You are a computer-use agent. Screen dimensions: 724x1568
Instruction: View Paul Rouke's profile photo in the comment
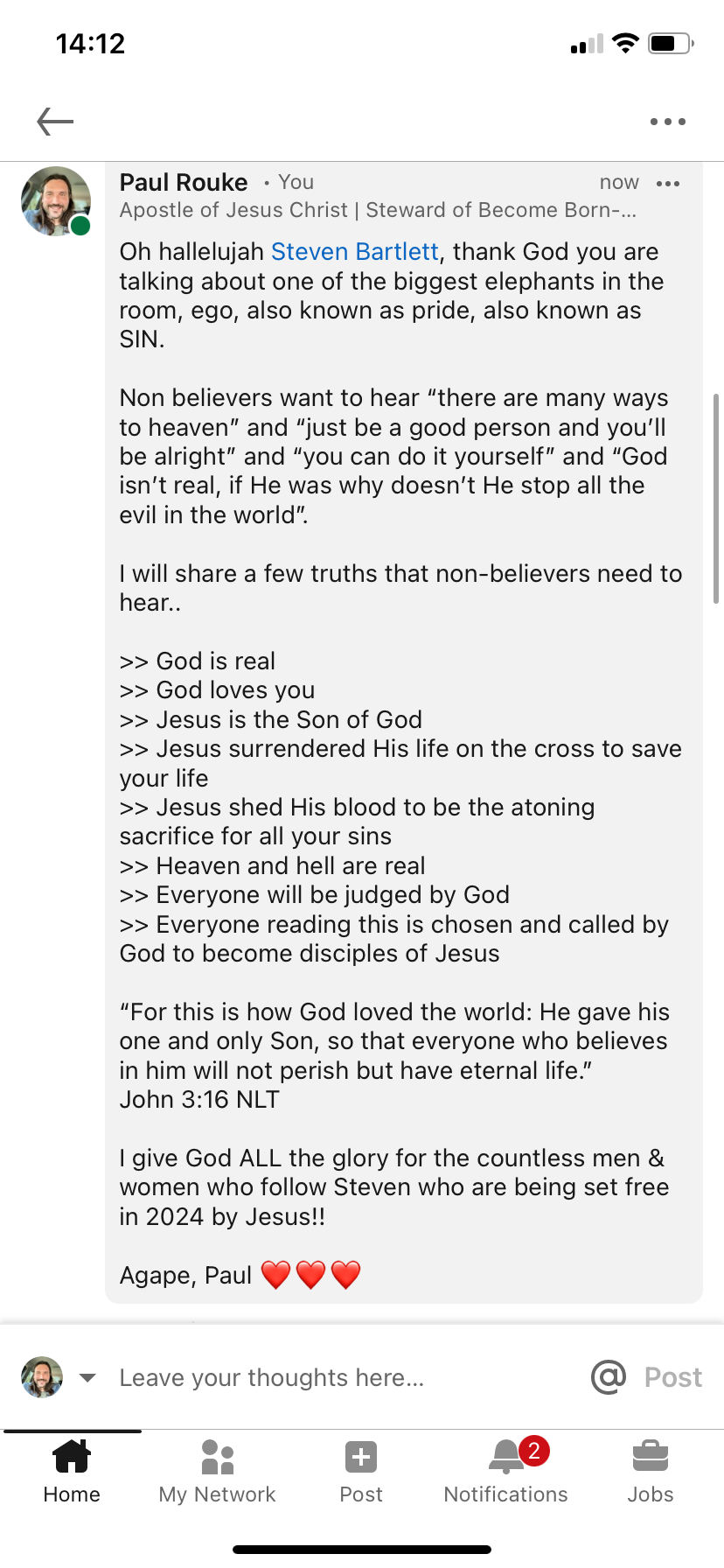point(56,201)
